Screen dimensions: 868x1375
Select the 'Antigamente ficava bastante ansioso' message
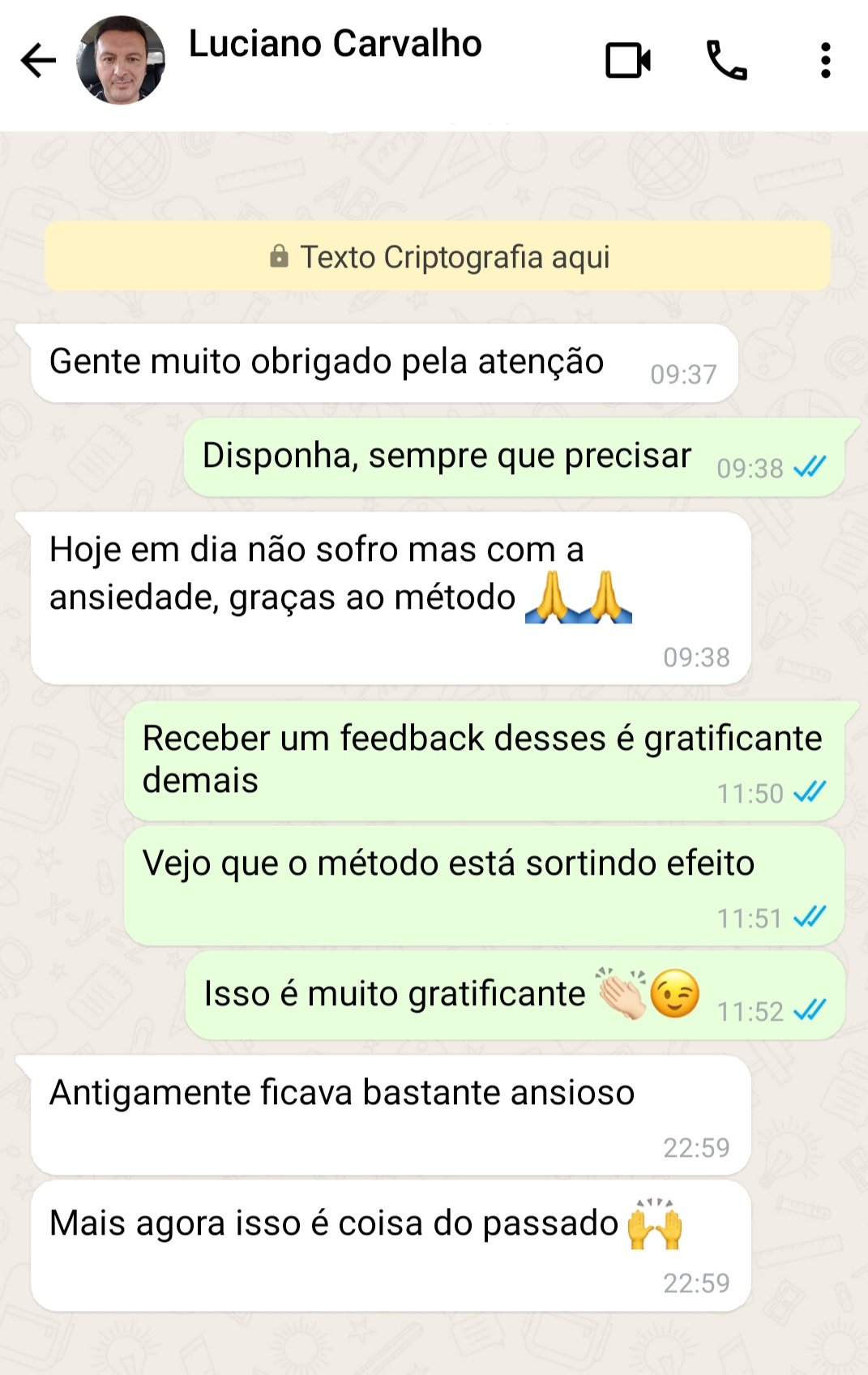pos(340,1093)
